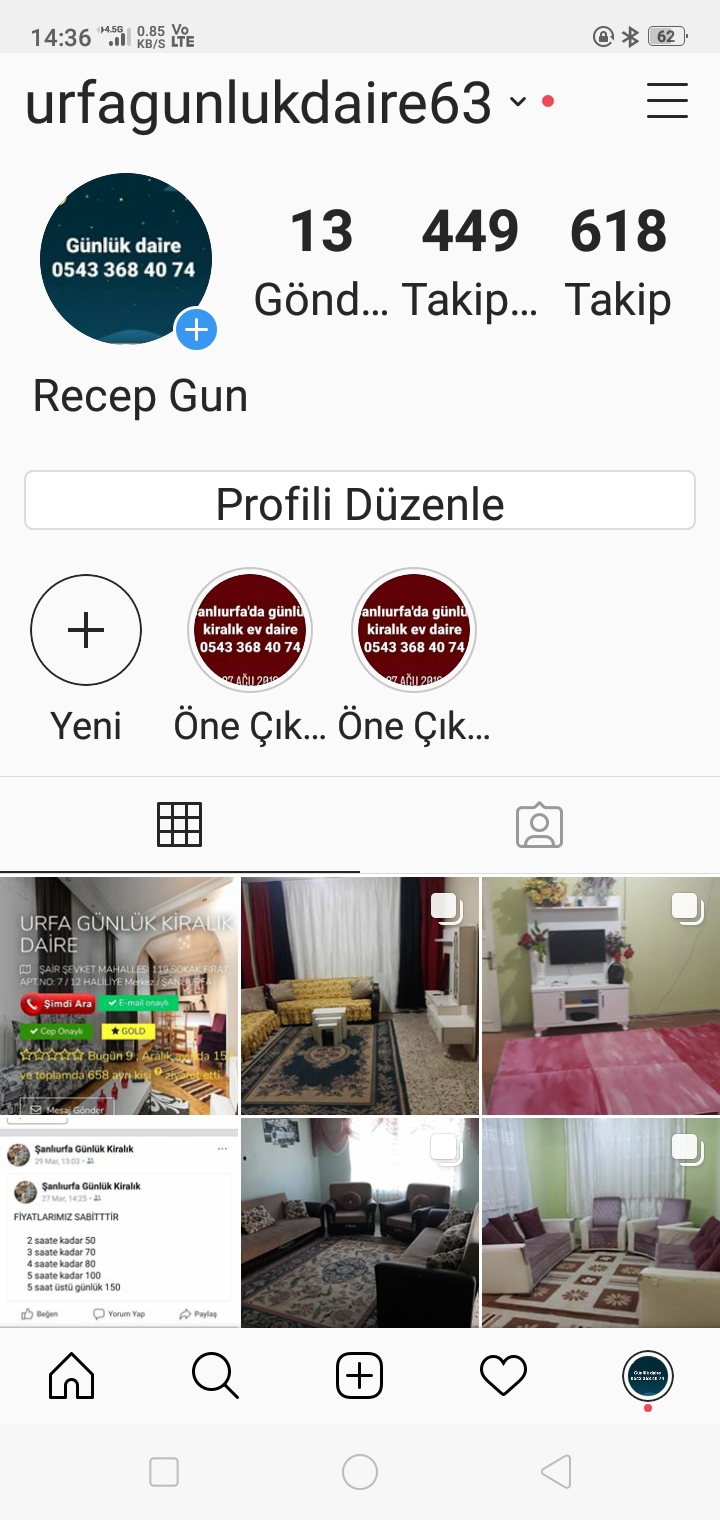Screen dimensions: 720x1520
Task: Open the post with the yellow sofa
Action: point(360,996)
